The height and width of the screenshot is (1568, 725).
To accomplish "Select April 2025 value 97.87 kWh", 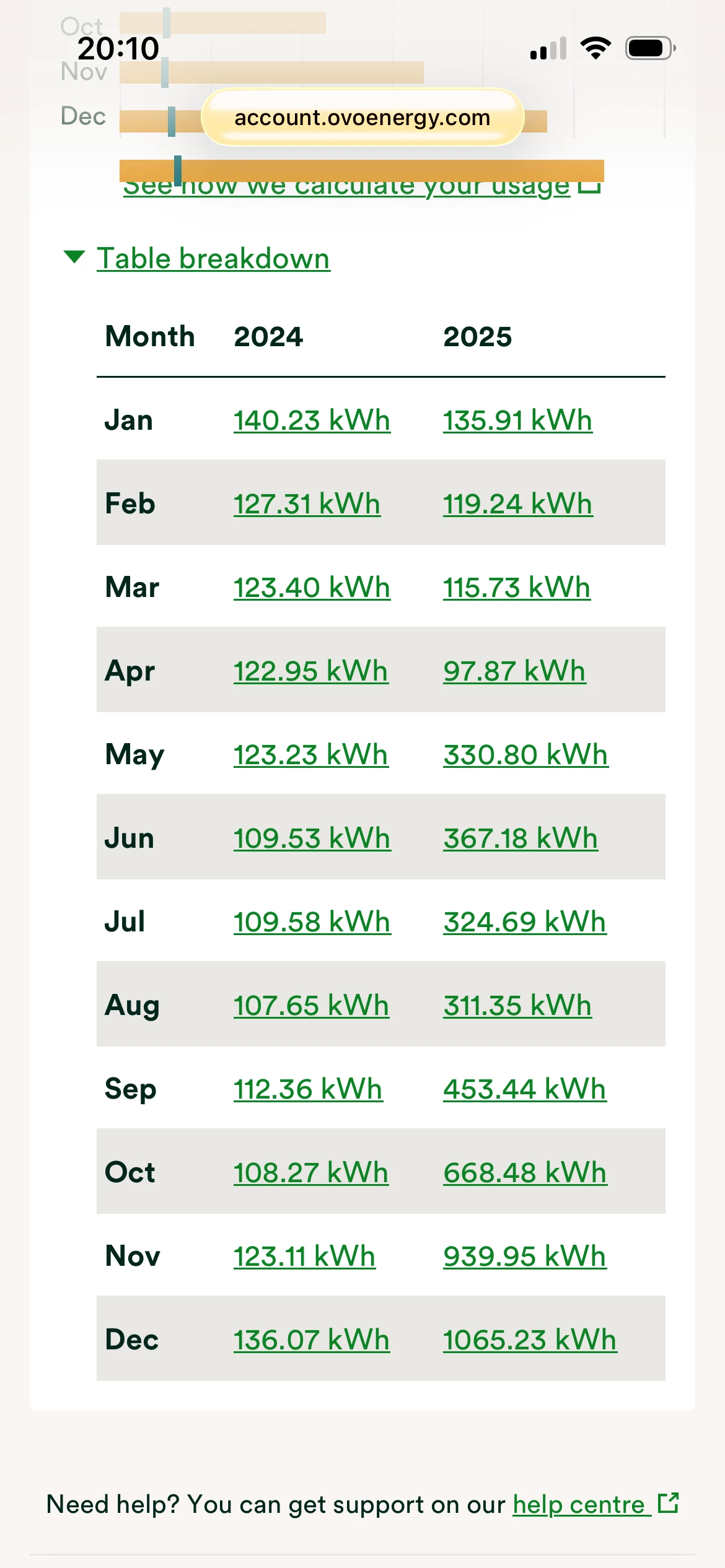I will 514,671.
